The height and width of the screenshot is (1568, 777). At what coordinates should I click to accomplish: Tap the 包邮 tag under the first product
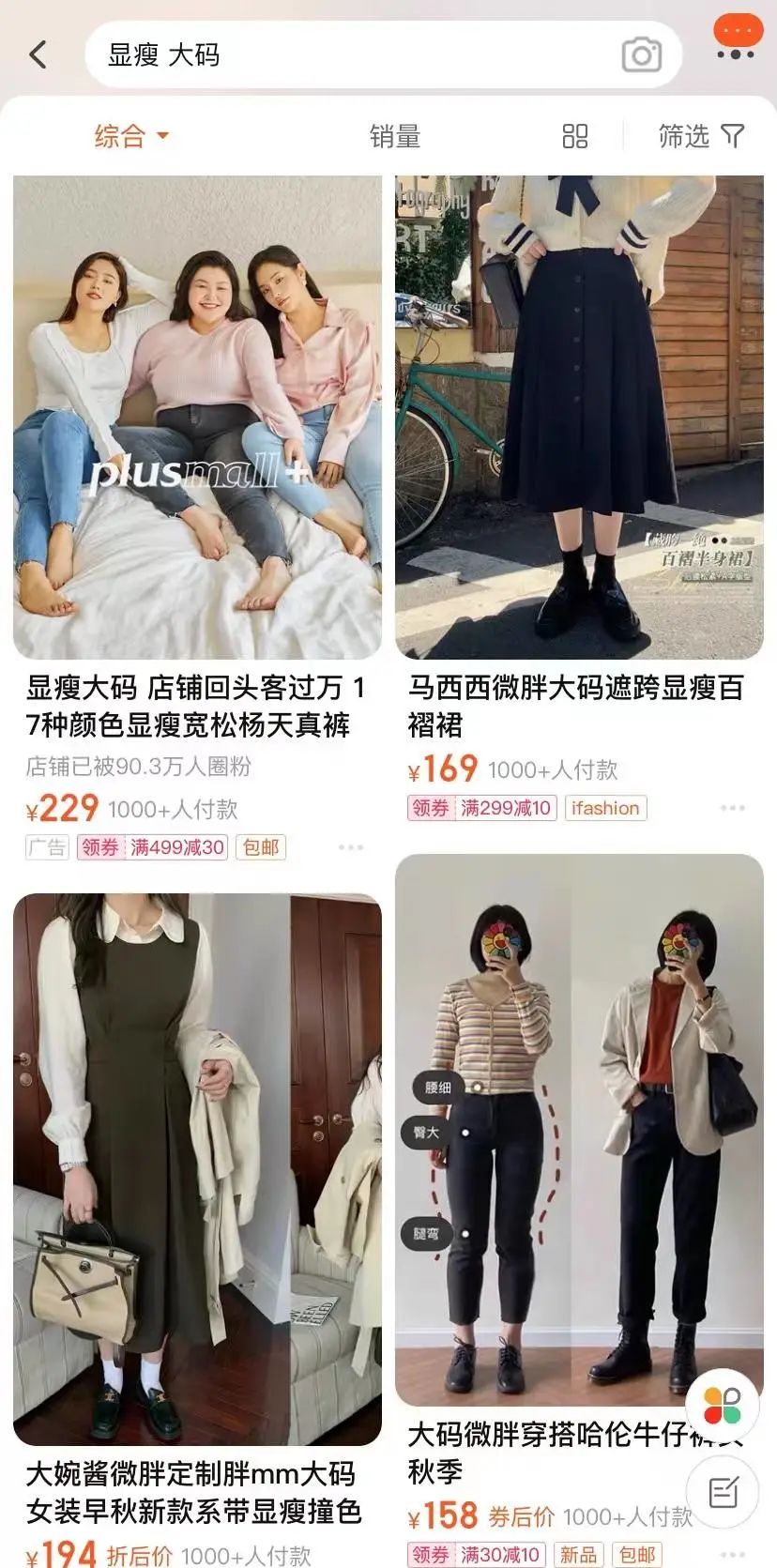point(260,847)
